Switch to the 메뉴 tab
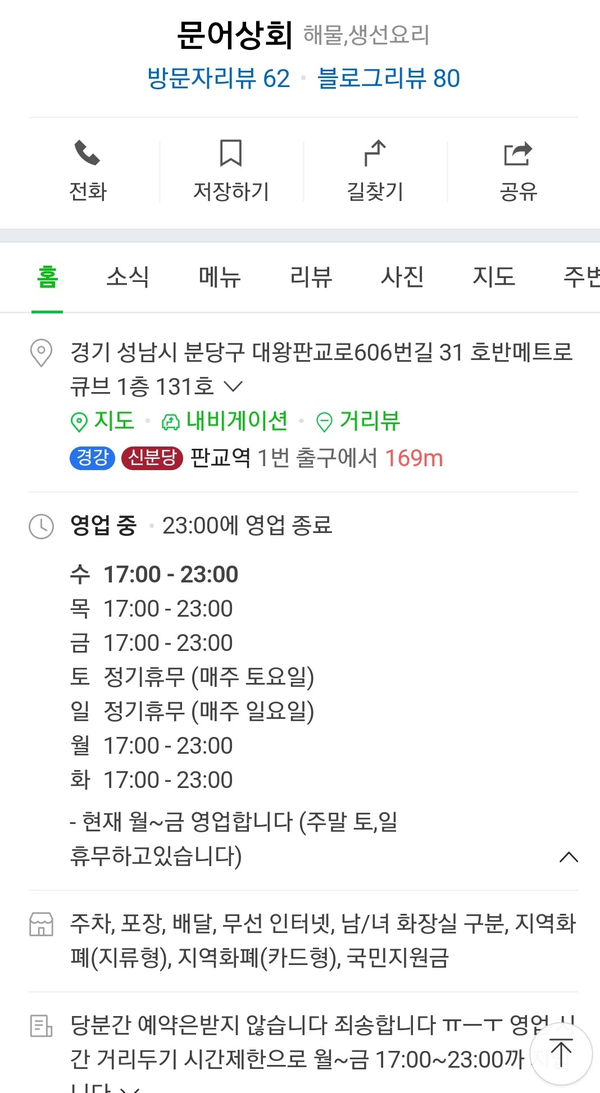Screen dimensions: 600x1093 click(219, 277)
